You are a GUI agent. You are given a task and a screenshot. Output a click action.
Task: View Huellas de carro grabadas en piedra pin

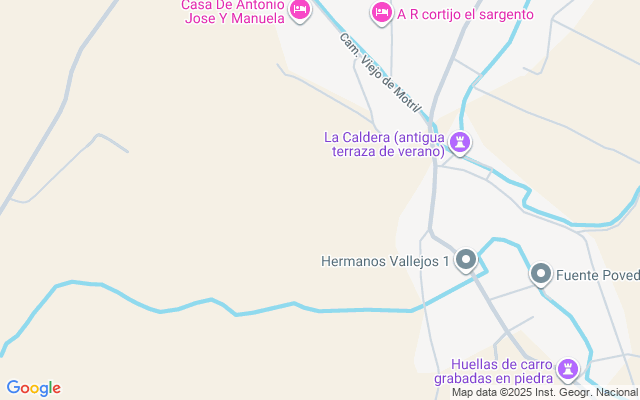(x=569, y=370)
